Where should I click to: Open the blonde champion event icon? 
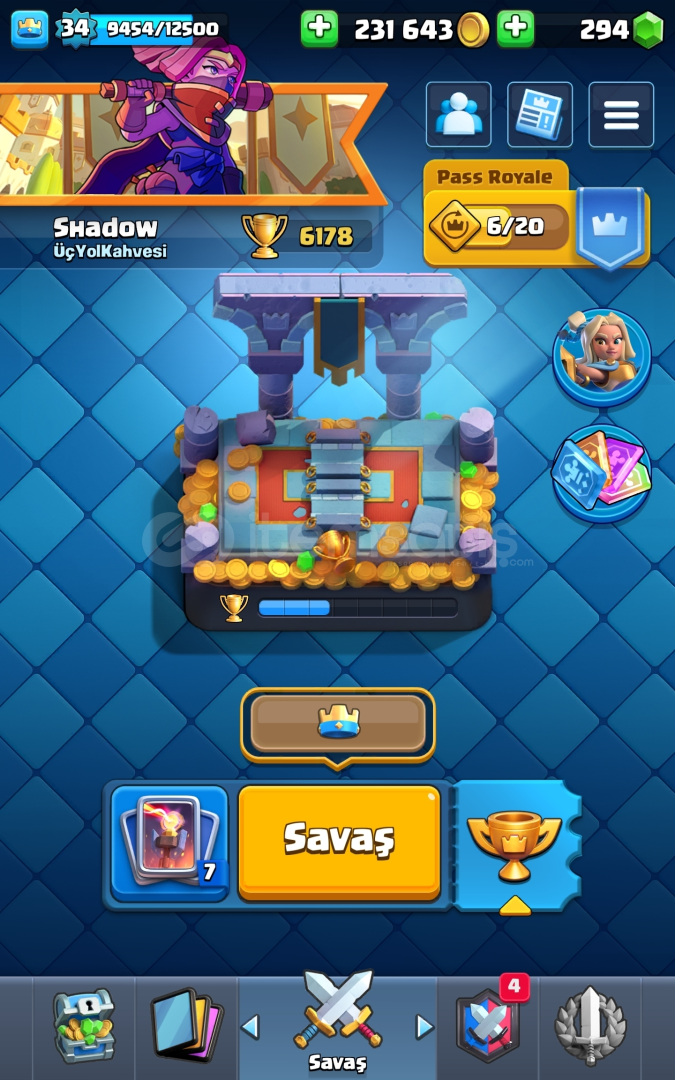point(602,357)
